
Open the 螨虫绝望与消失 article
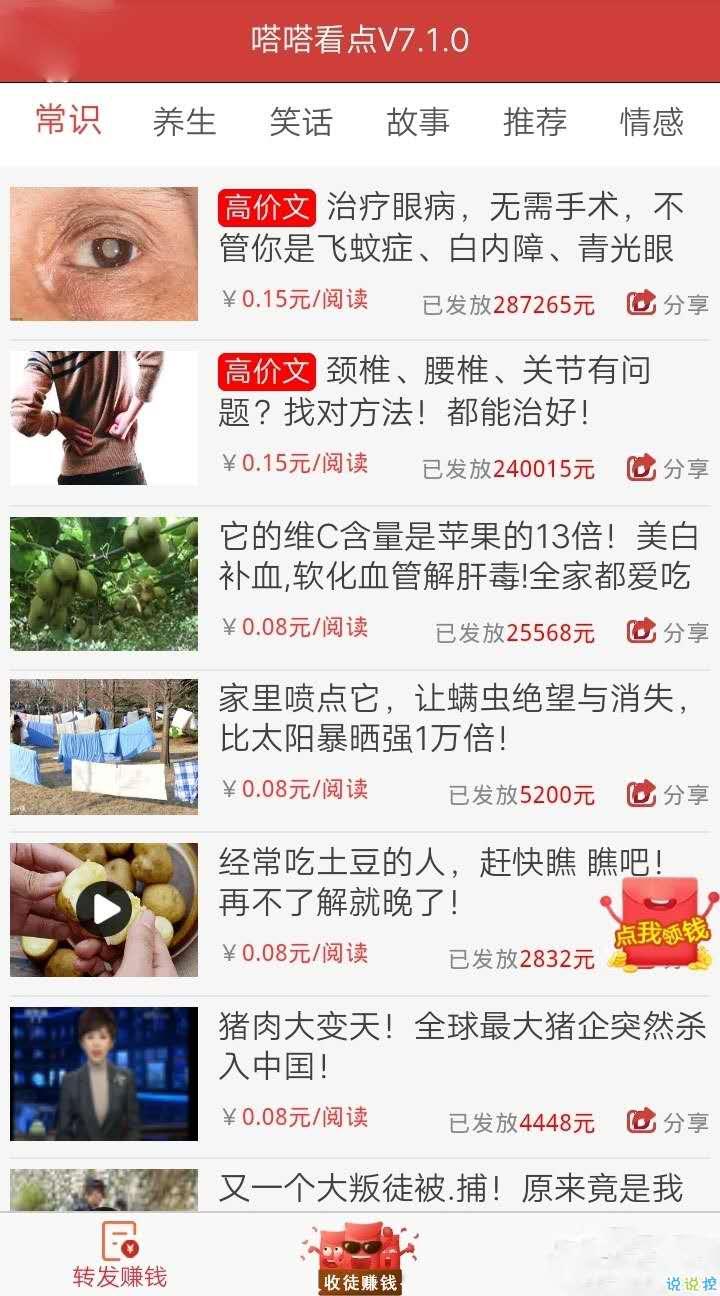455,718
